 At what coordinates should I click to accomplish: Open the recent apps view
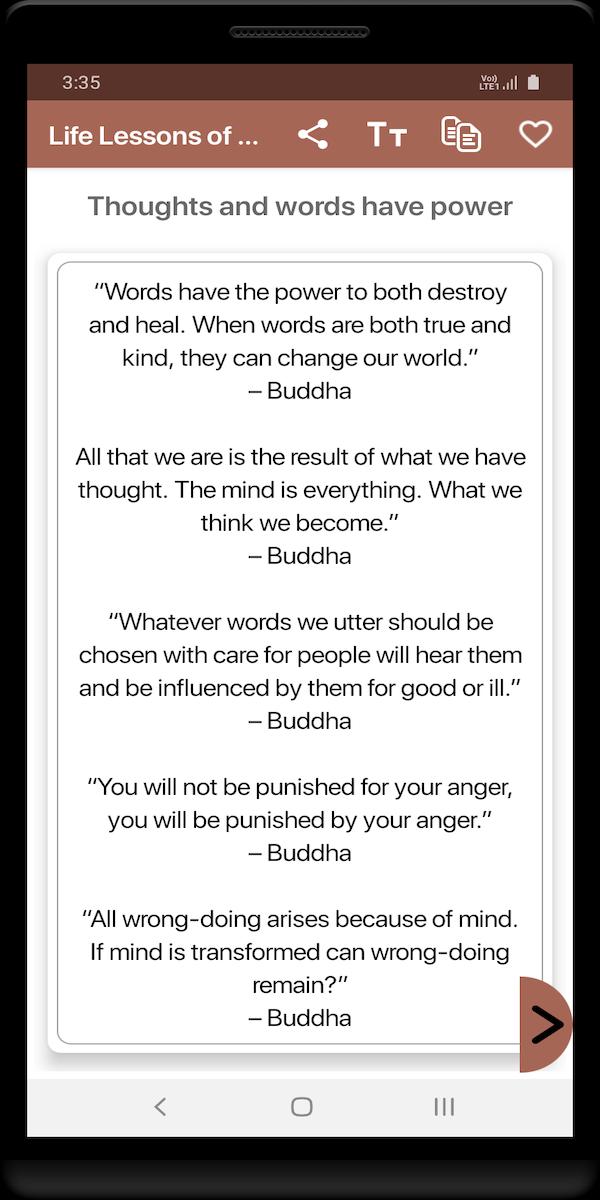tap(444, 1106)
